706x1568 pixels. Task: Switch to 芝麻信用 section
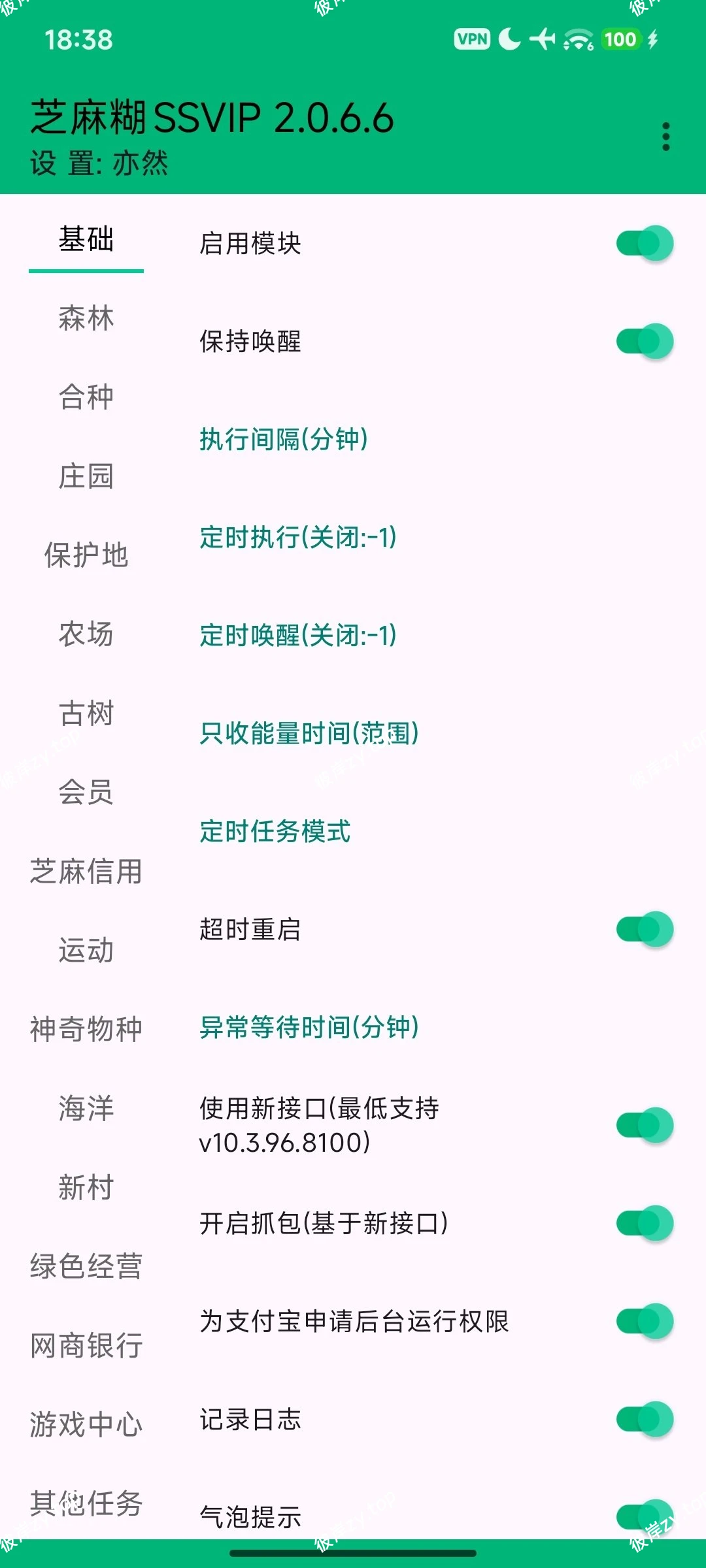click(86, 871)
